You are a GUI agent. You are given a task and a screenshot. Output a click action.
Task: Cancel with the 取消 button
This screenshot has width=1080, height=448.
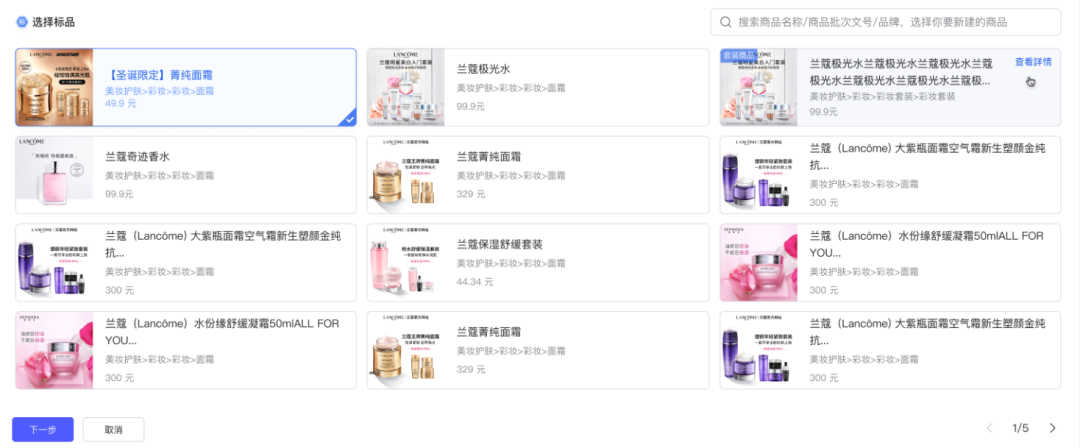113,429
